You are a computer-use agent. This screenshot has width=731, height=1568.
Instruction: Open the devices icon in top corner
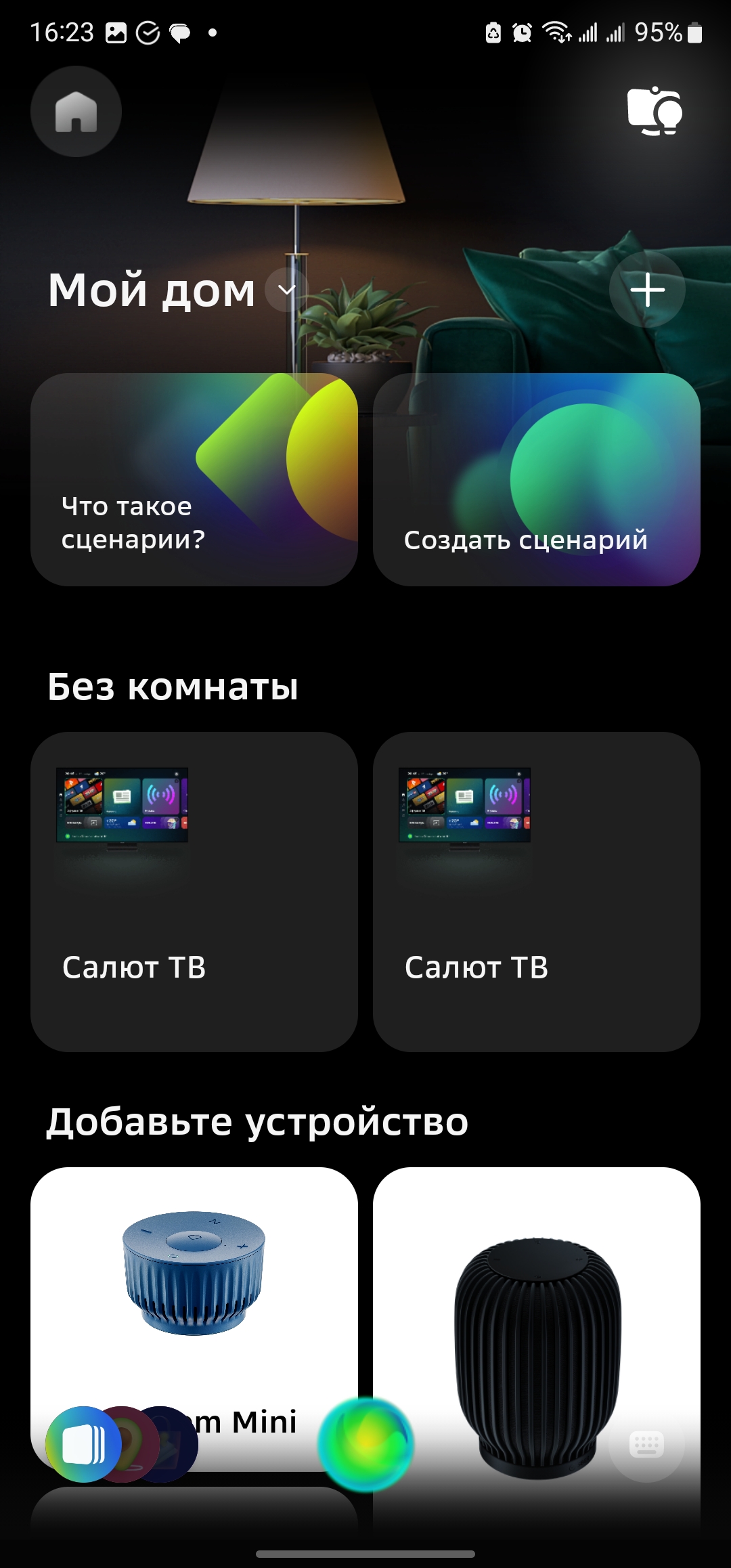tap(654, 110)
